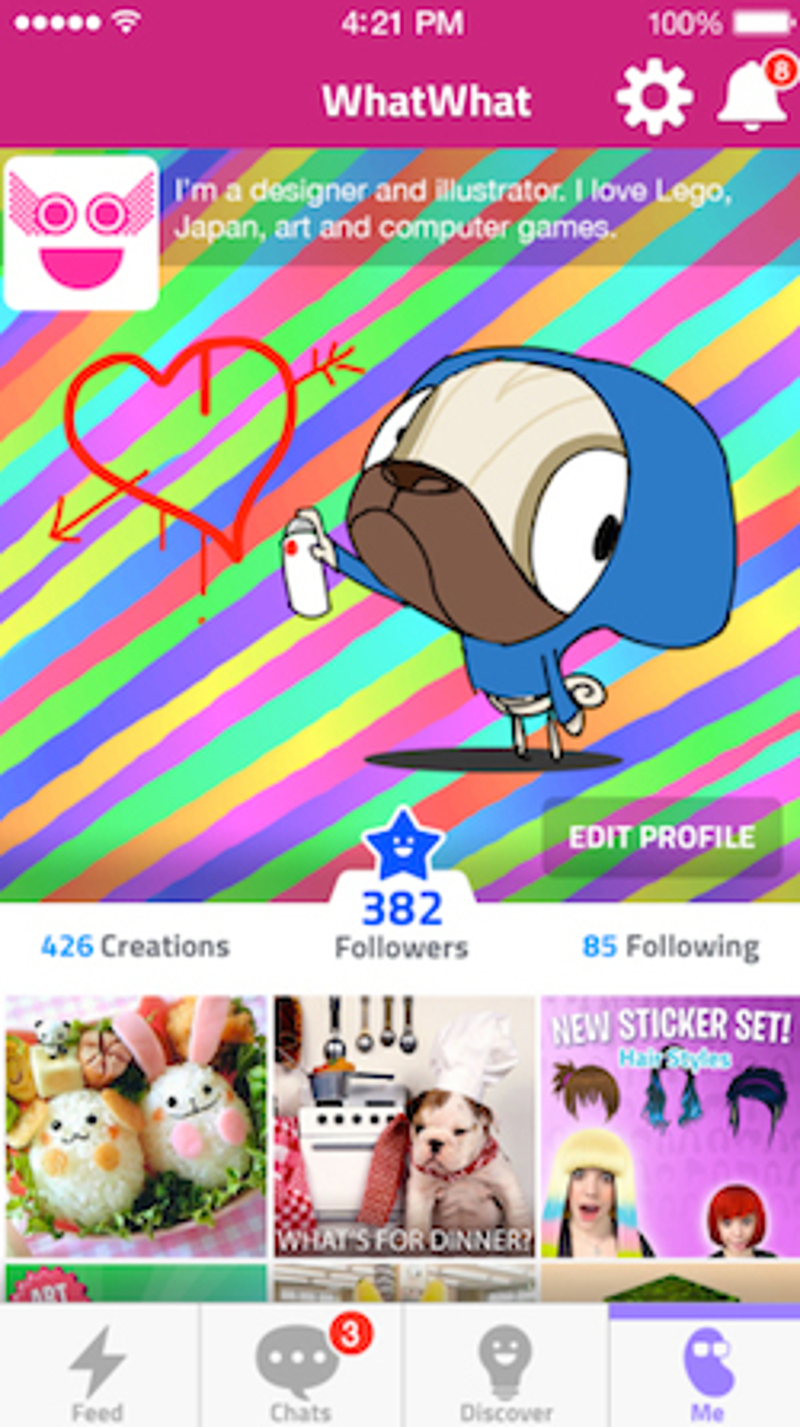Open the bunny rice bento creation
Image resolution: width=800 pixels, height=1427 pixels.
(137, 1126)
